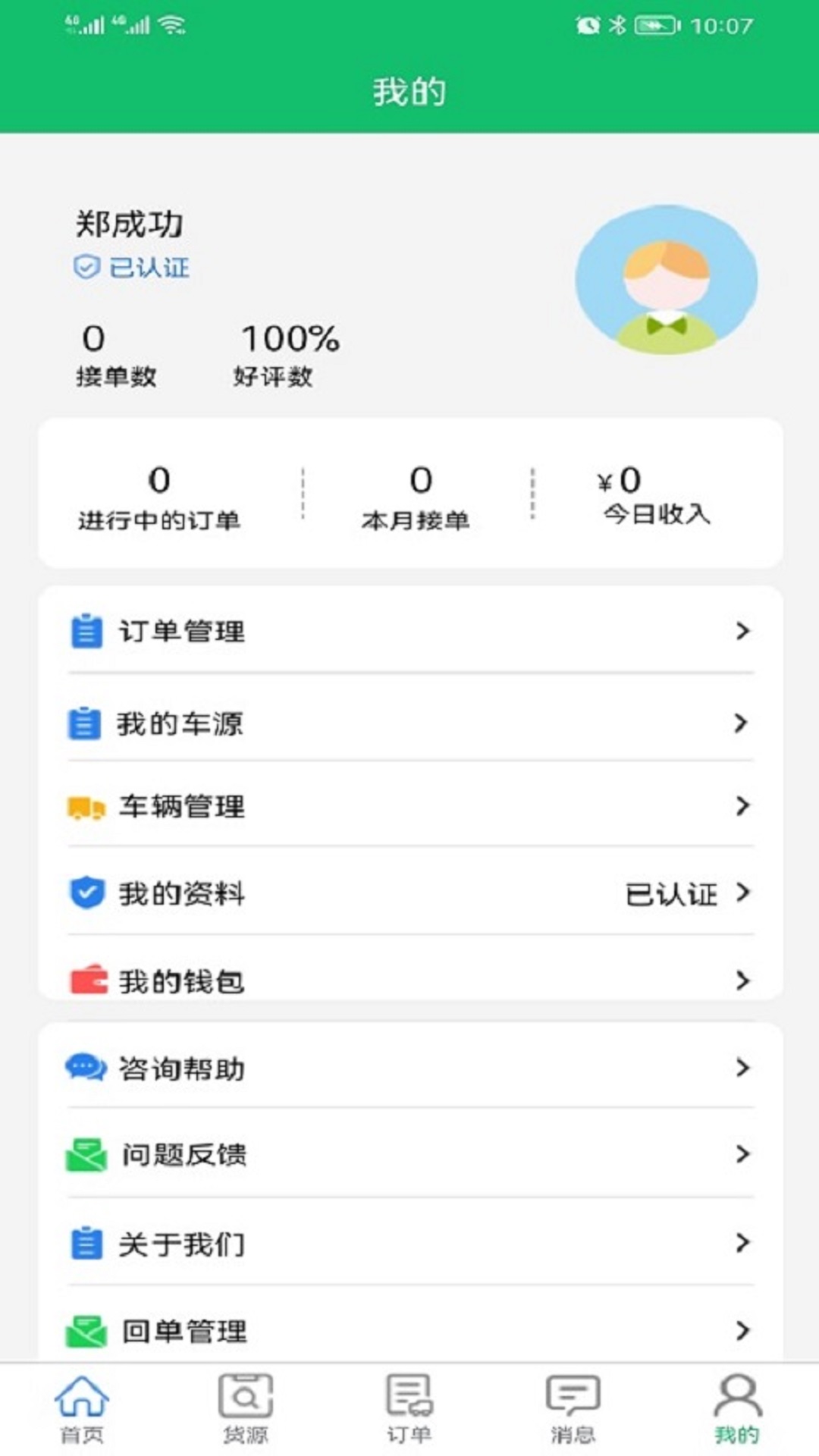Check 今日收入 today's income

point(657,495)
